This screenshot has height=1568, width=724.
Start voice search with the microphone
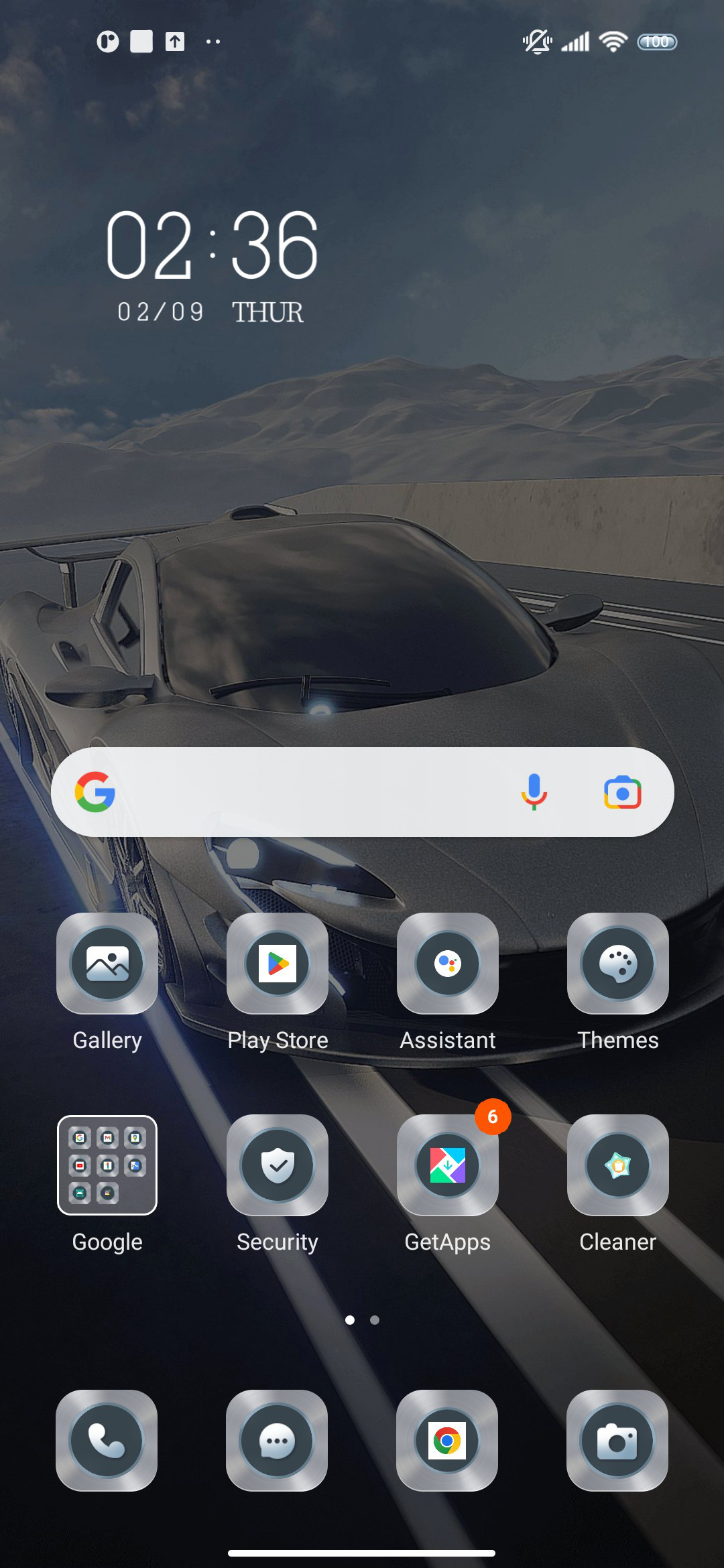534,792
